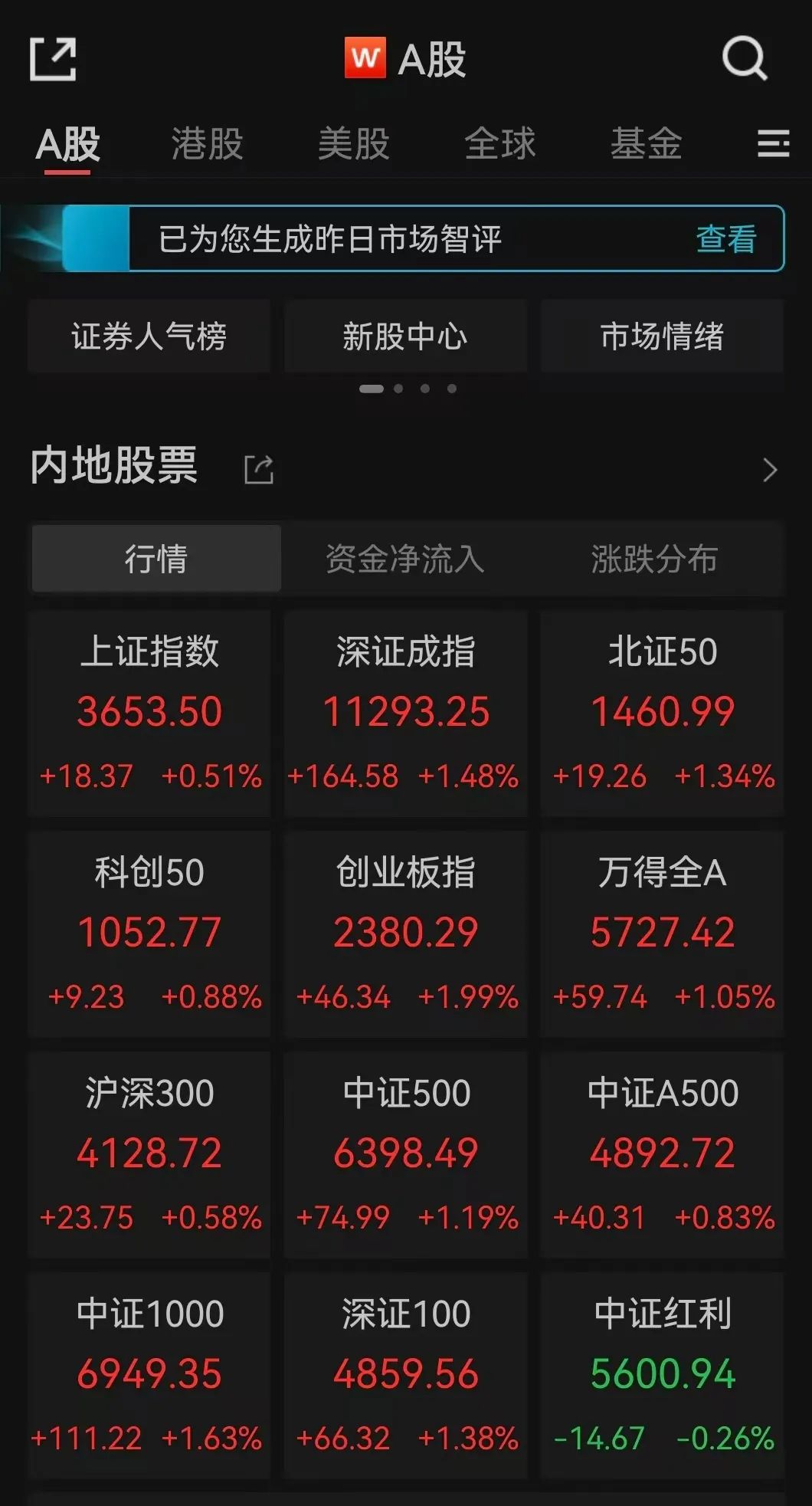Screen dimensions: 812x1506
Task: Go to the 基金 tab
Action: [x=646, y=144]
